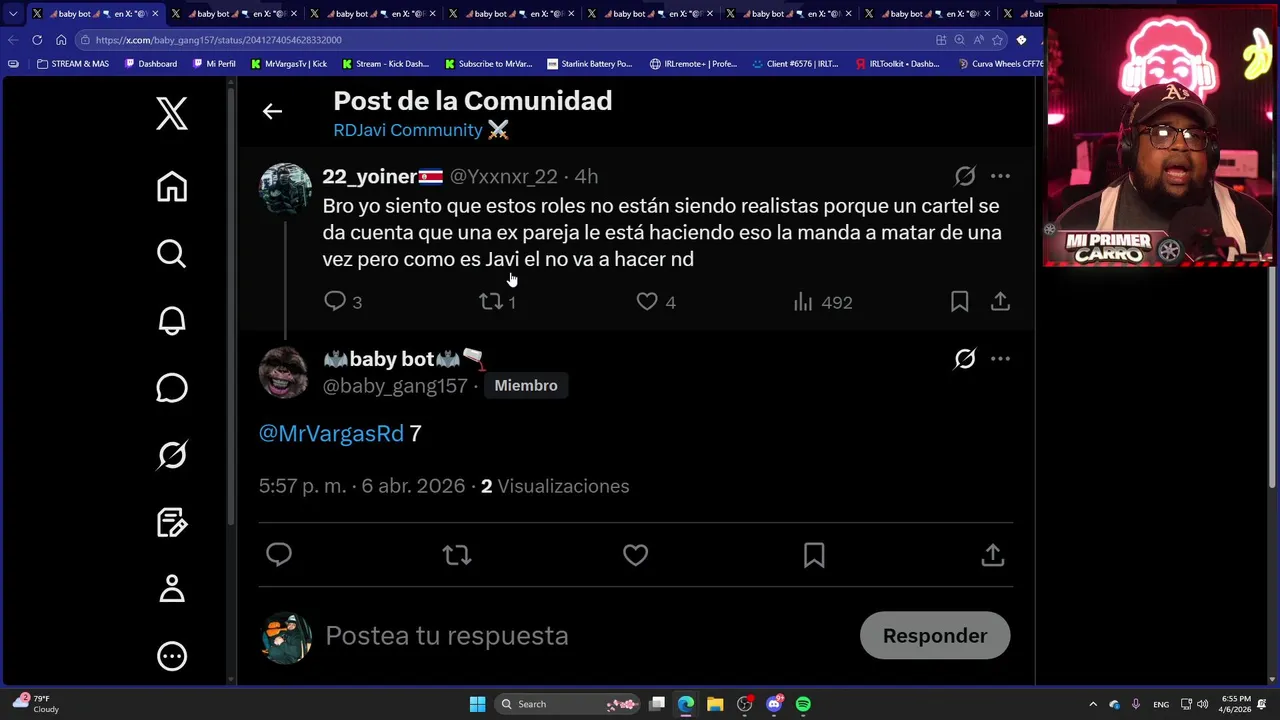
Task: Share baby bot's reply
Action: [x=992, y=555]
